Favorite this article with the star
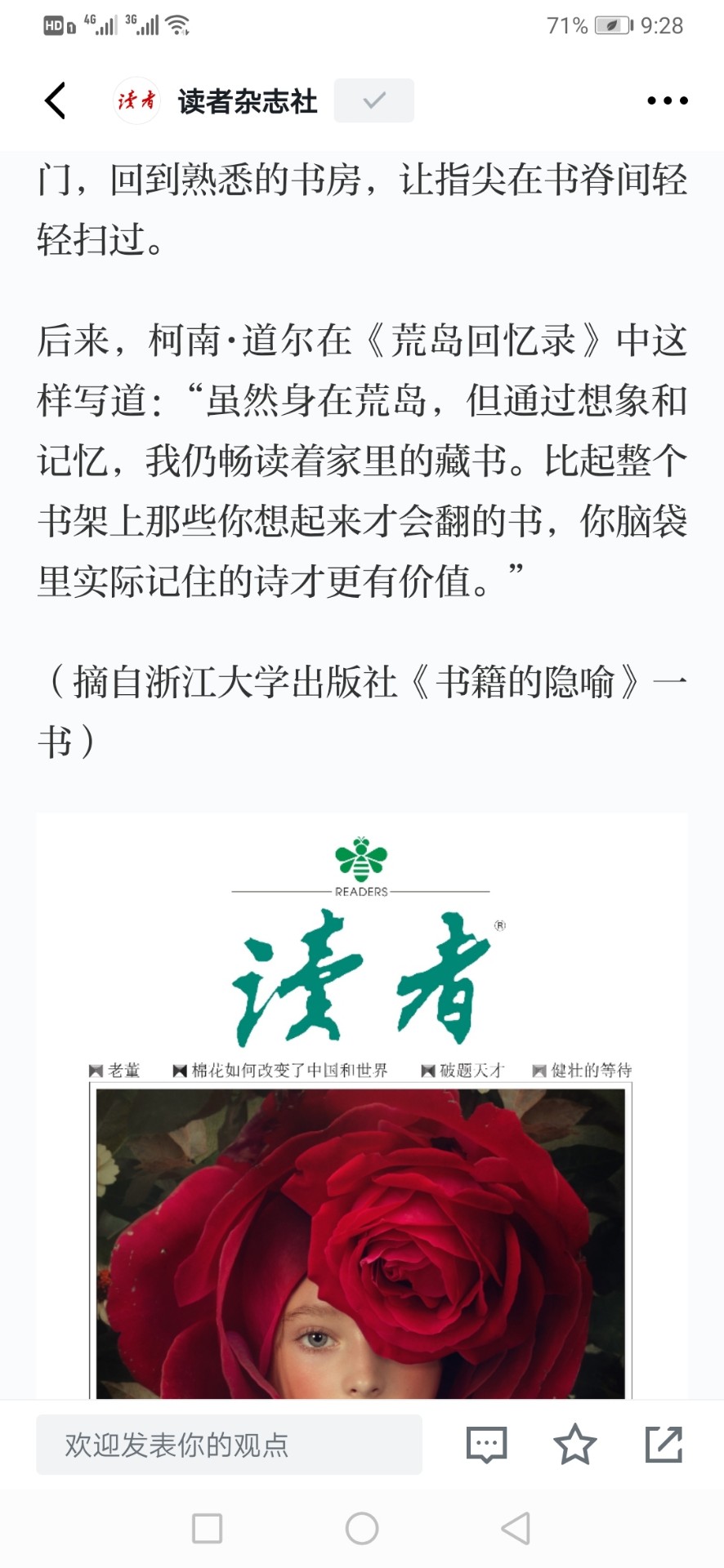Image resolution: width=724 pixels, height=1568 pixels. (x=575, y=1444)
